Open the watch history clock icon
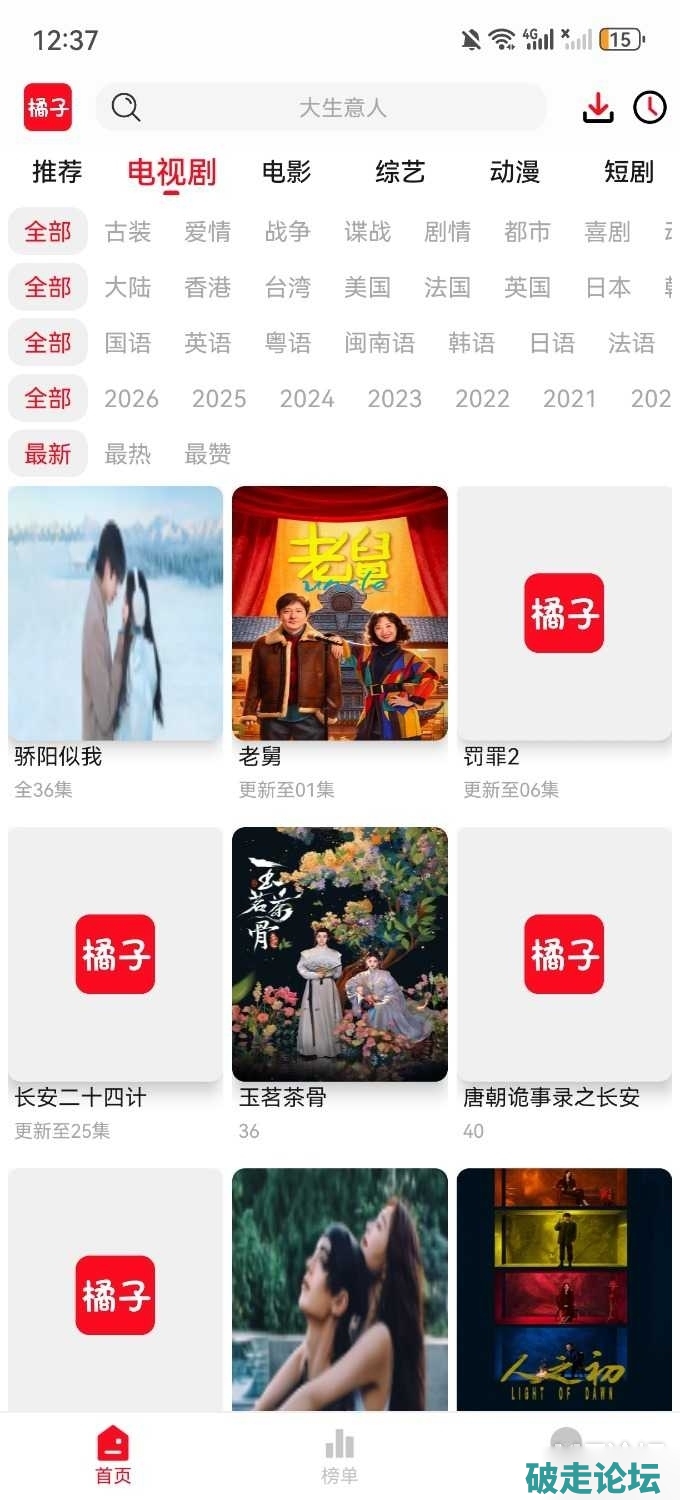This screenshot has height=1500, width=680. pos(650,107)
